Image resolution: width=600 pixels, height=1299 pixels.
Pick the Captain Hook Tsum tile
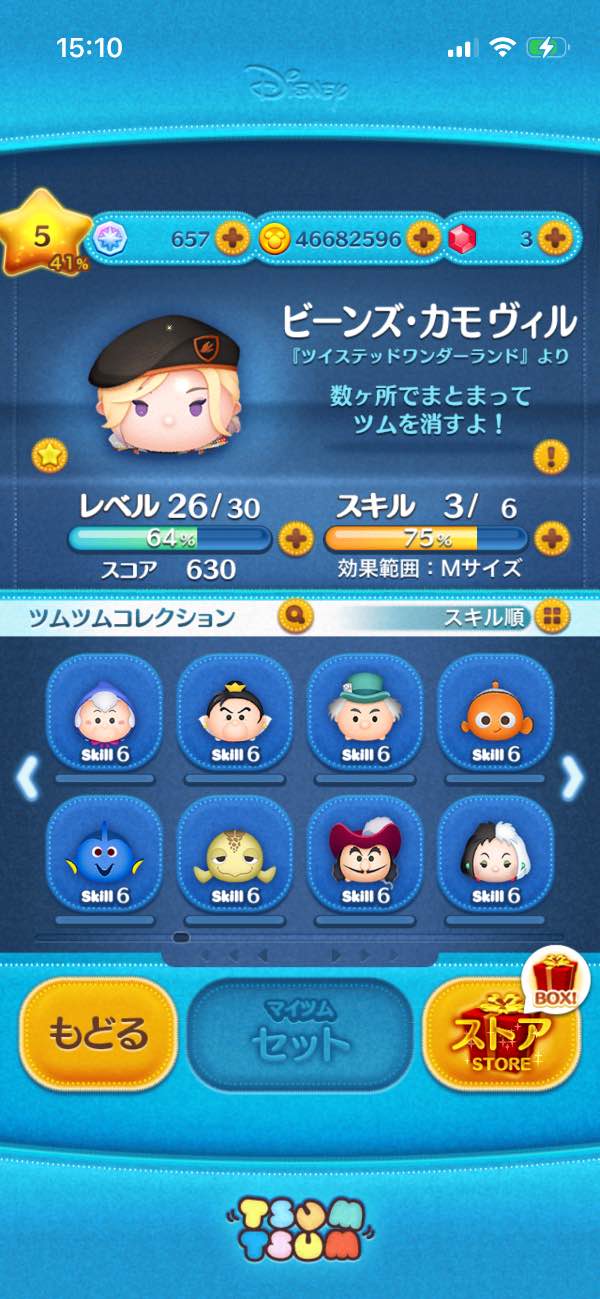pyautogui.click(x=364, y=855)
